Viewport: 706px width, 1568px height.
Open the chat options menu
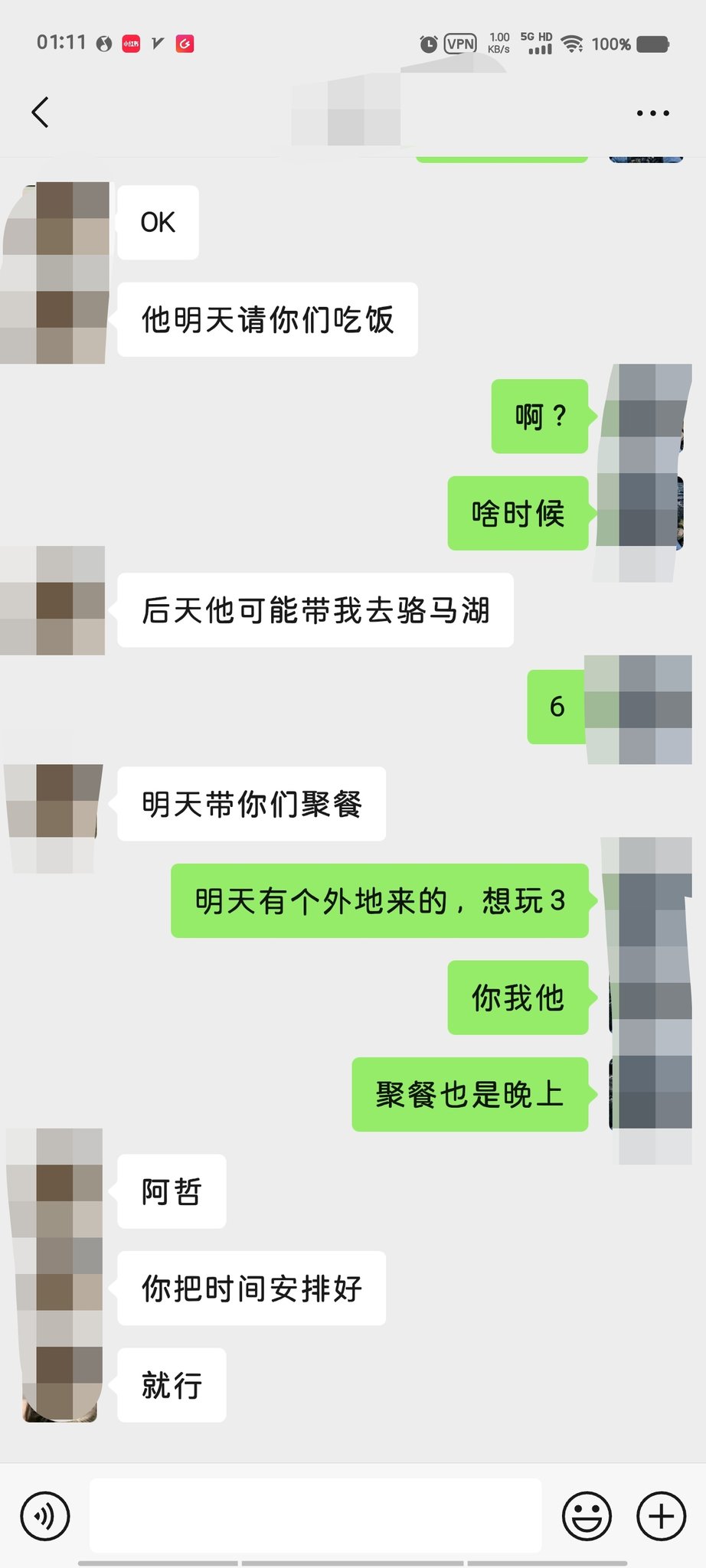coord(652,113)
